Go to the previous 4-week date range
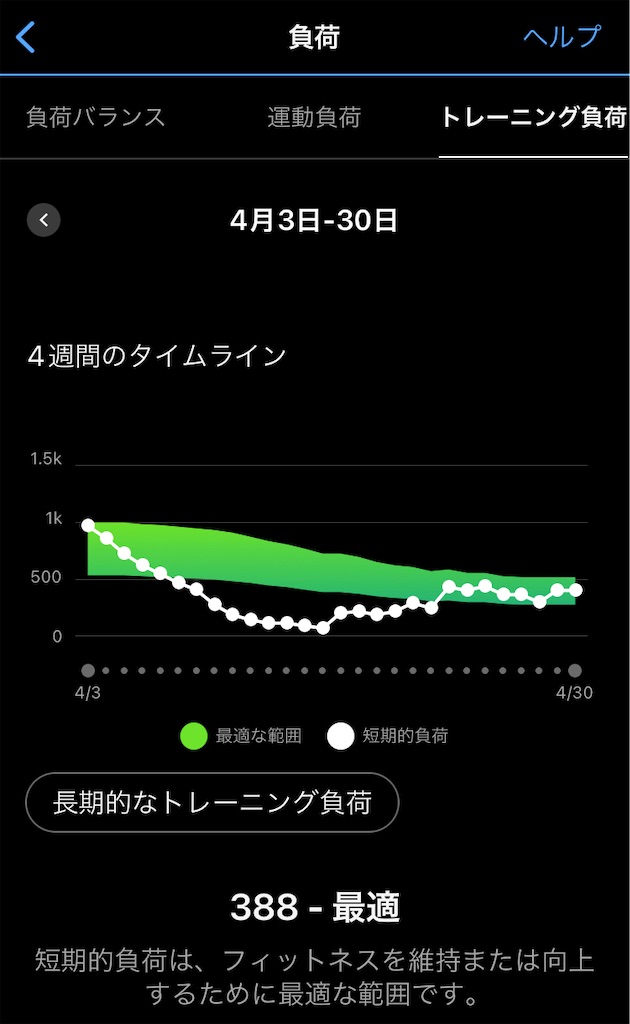Screen dimensions: 630x1024 [44, 220]
